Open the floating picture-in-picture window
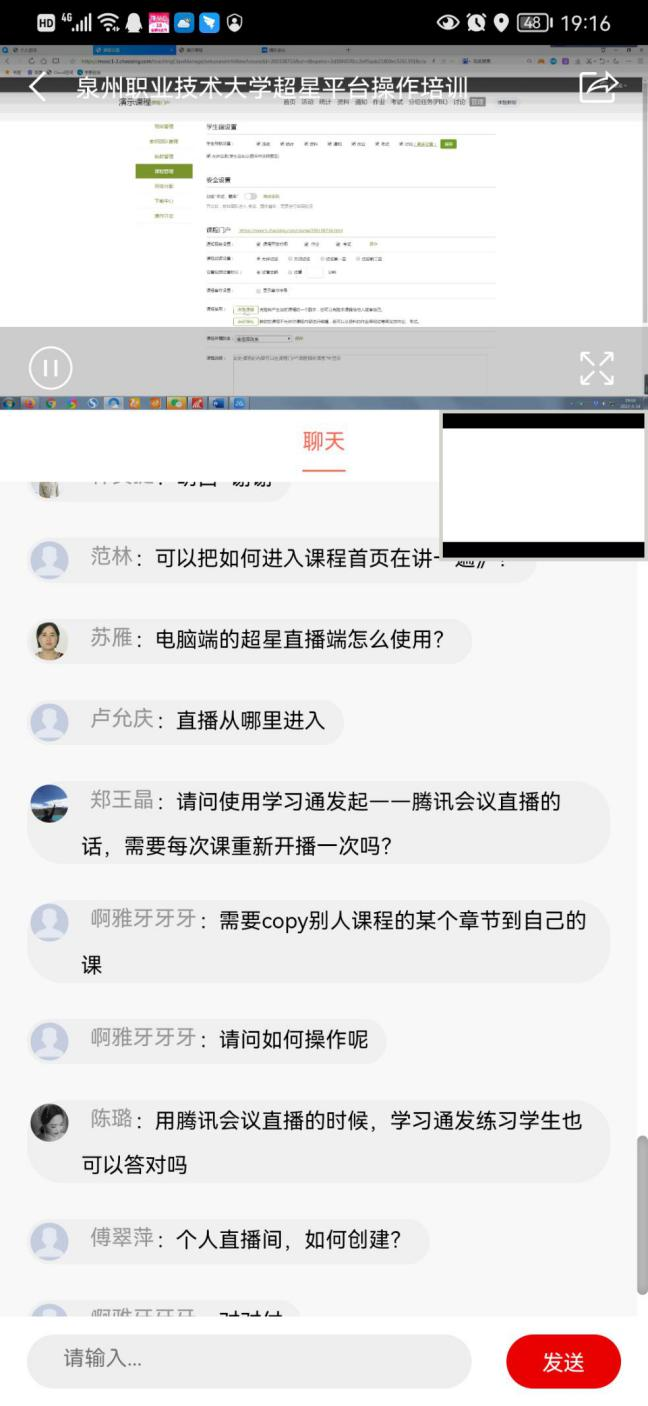Screen dimensions: 648x1406 543,485
